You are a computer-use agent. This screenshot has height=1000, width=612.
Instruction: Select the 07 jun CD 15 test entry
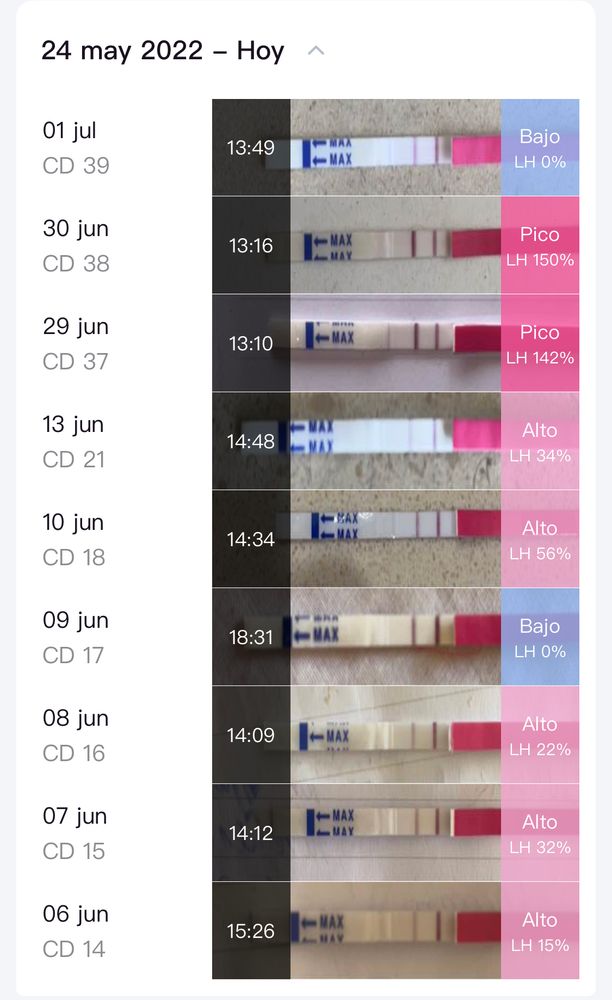395,833
